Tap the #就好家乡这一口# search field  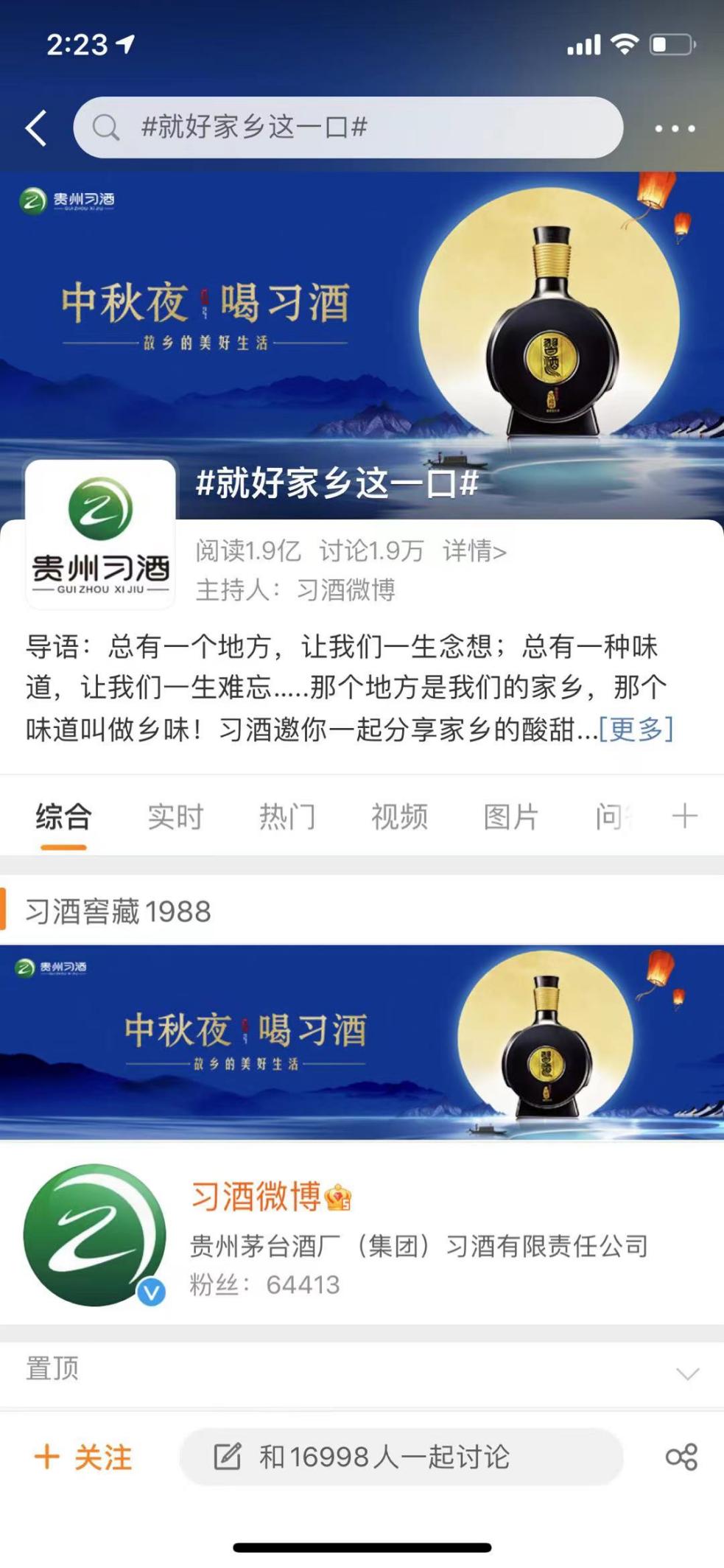coord(348,127)
